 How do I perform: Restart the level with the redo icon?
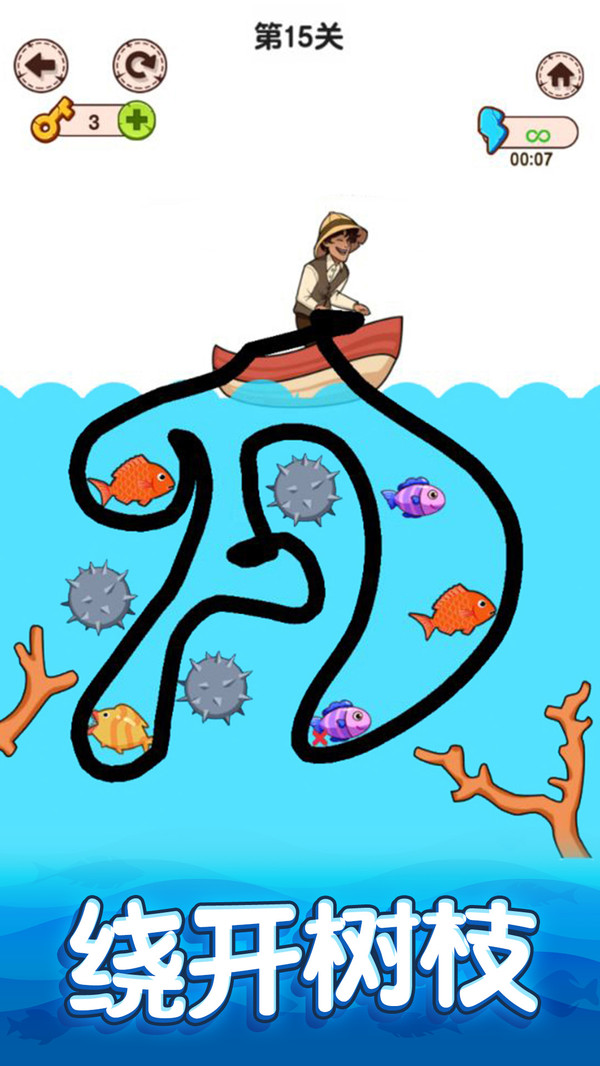[x=139, y=67]
